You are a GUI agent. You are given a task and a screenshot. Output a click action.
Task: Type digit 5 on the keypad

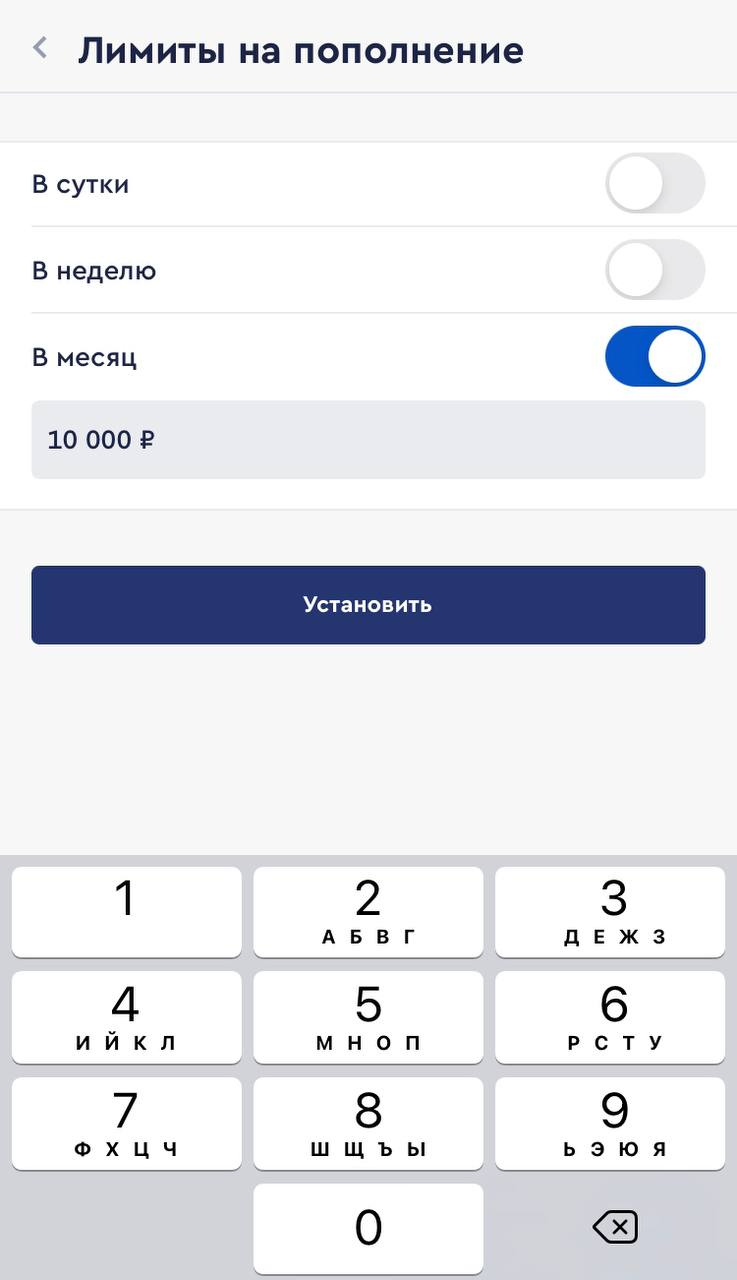coord(368,1017)
